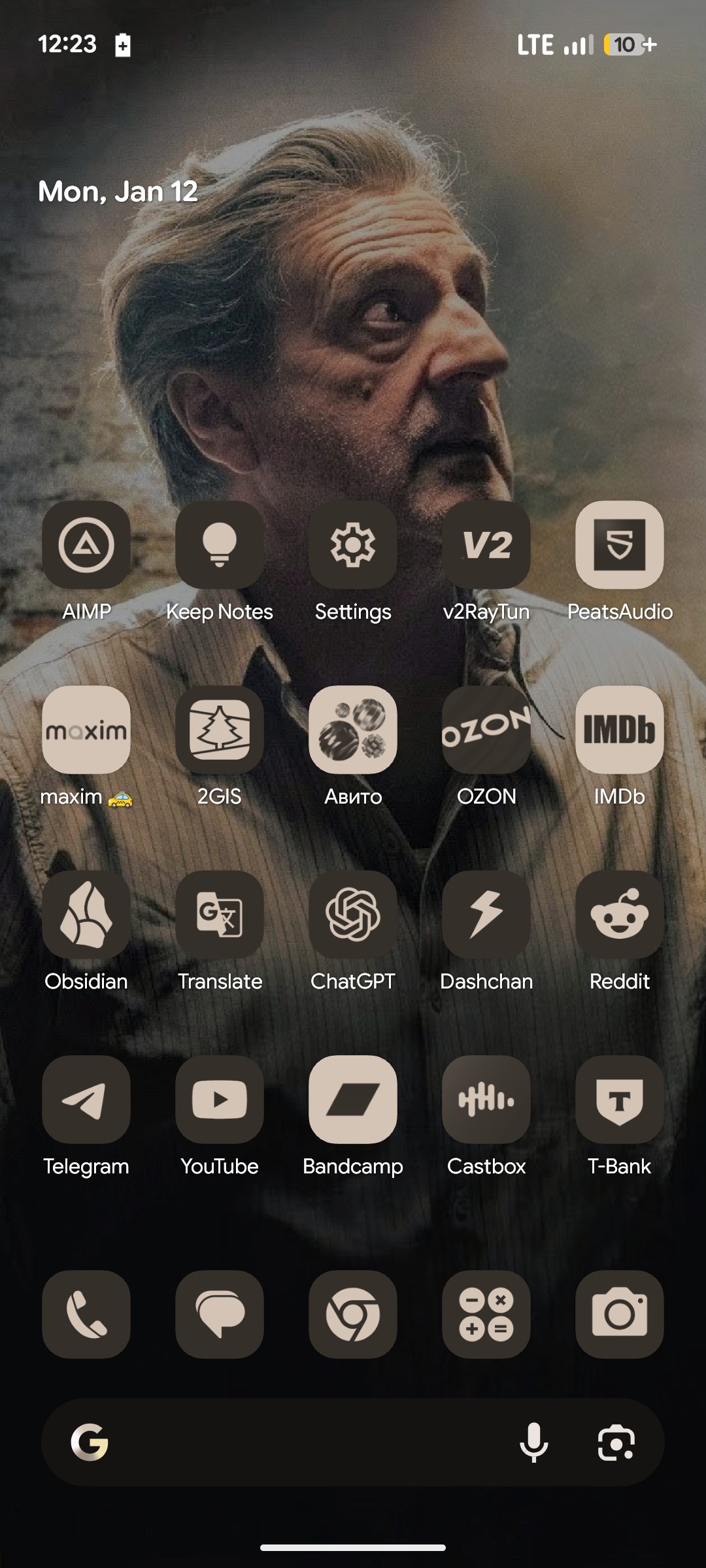Start a Google voice search
Image resolution: width=706 pixels, height=1568 pixels.
pyautogui.click(x=533, y=1442)
